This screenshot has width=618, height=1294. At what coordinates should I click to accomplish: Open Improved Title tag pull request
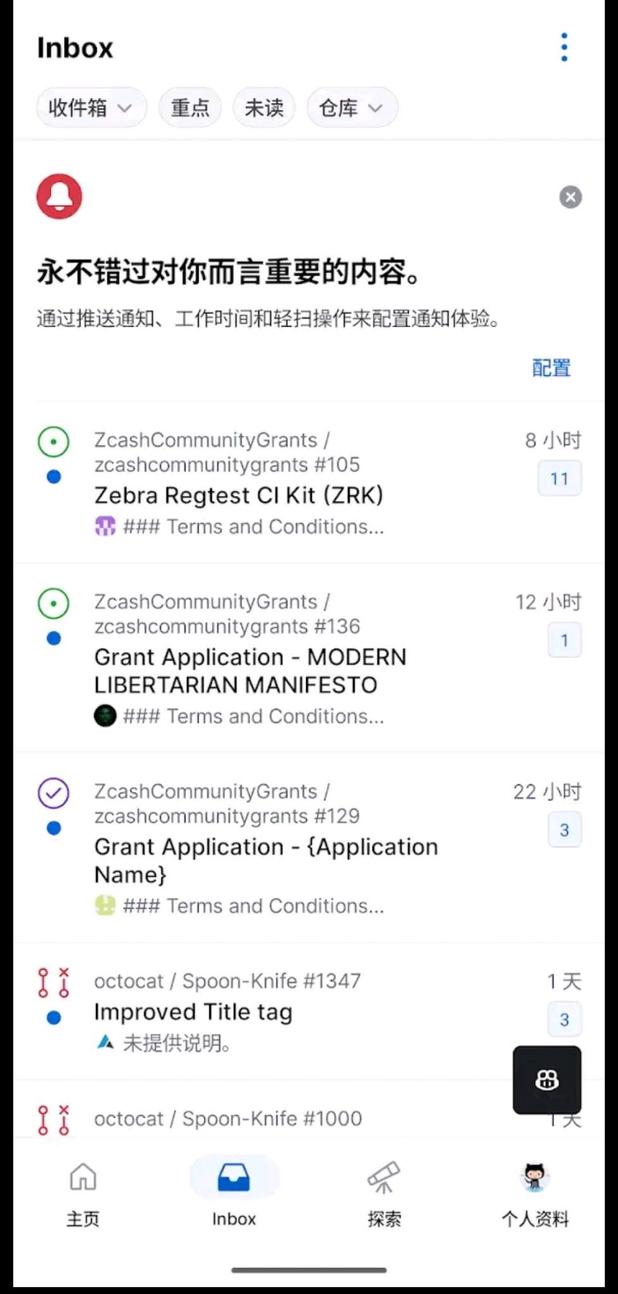click(193, 1012)
